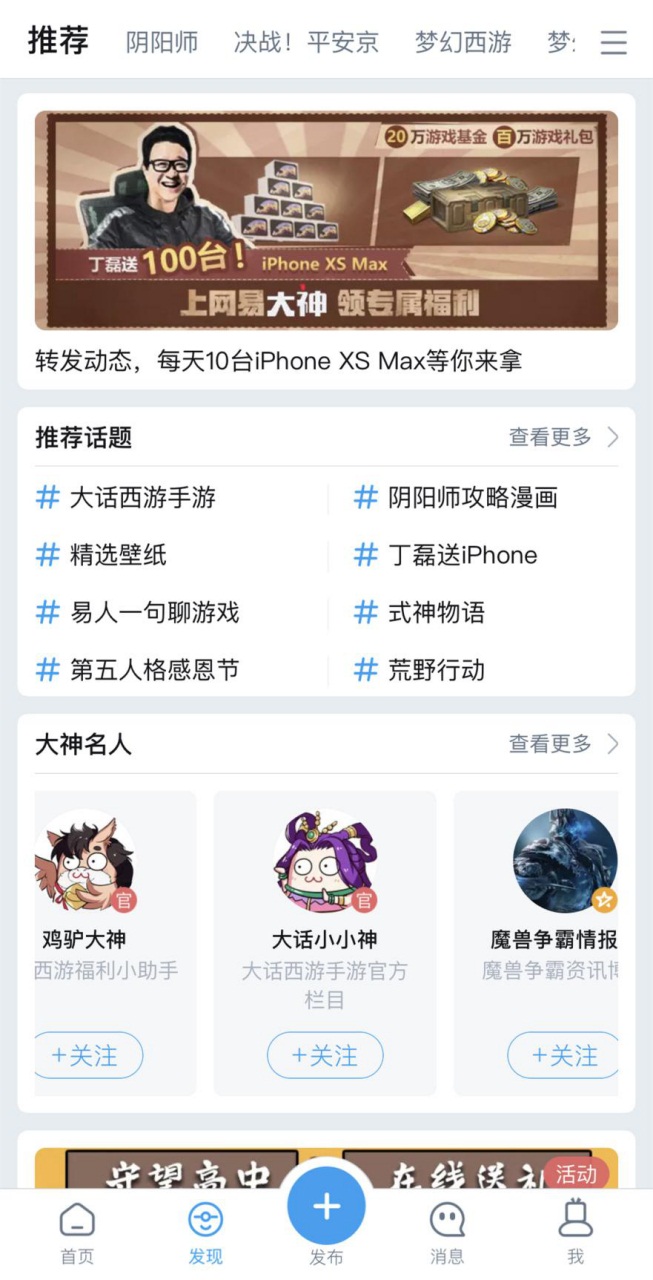Tap the 发布 plus button

coord(326,1207)
